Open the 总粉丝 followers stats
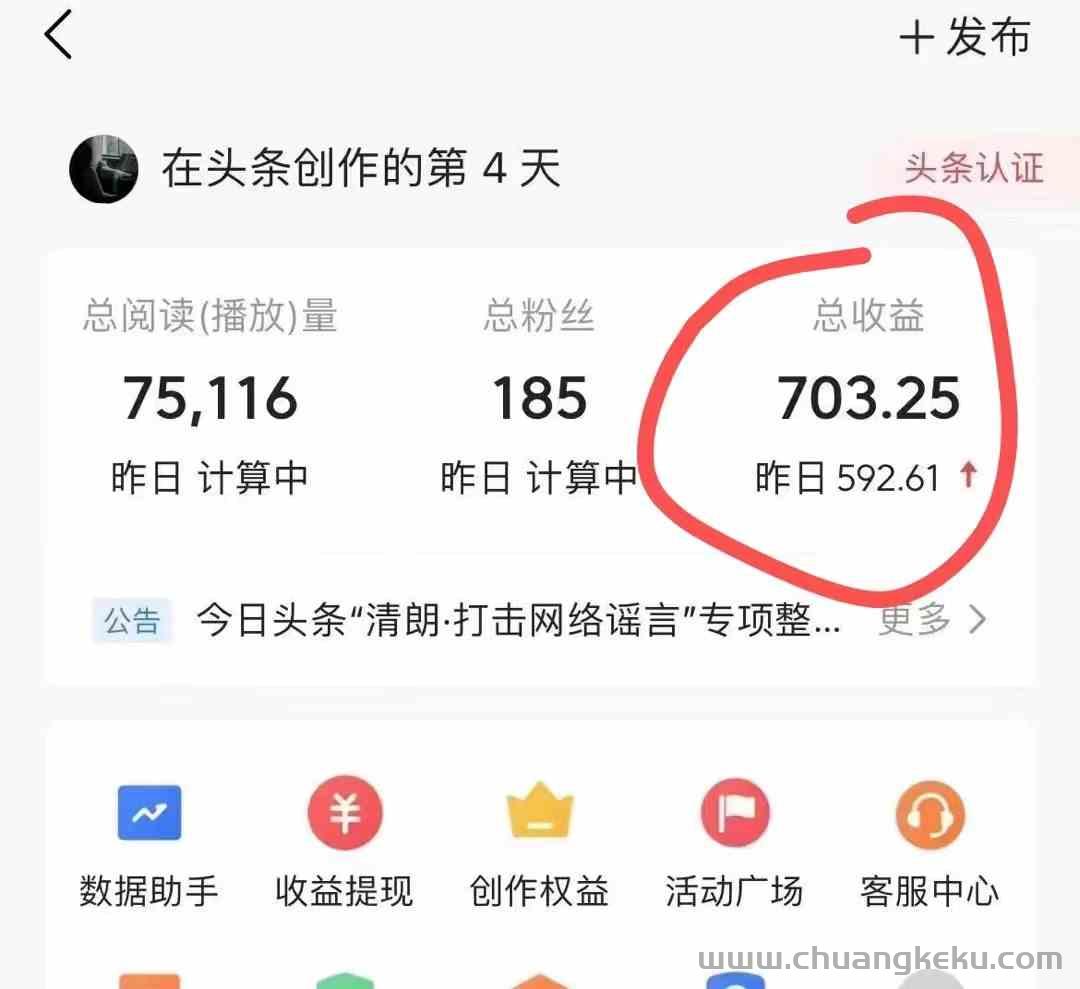Viewport: 1080px width, 989px height. (x=539, y=398)
